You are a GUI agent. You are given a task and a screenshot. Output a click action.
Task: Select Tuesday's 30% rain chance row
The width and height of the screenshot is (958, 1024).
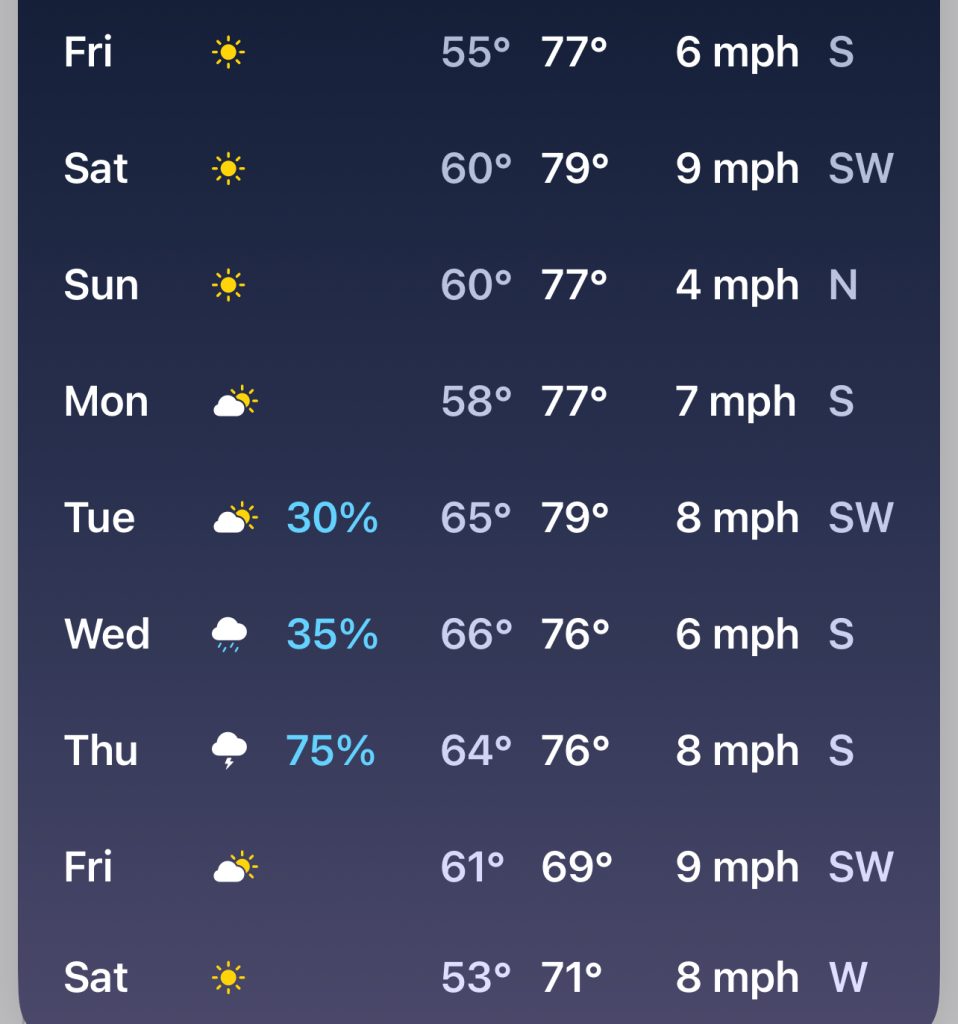point(478,518)
